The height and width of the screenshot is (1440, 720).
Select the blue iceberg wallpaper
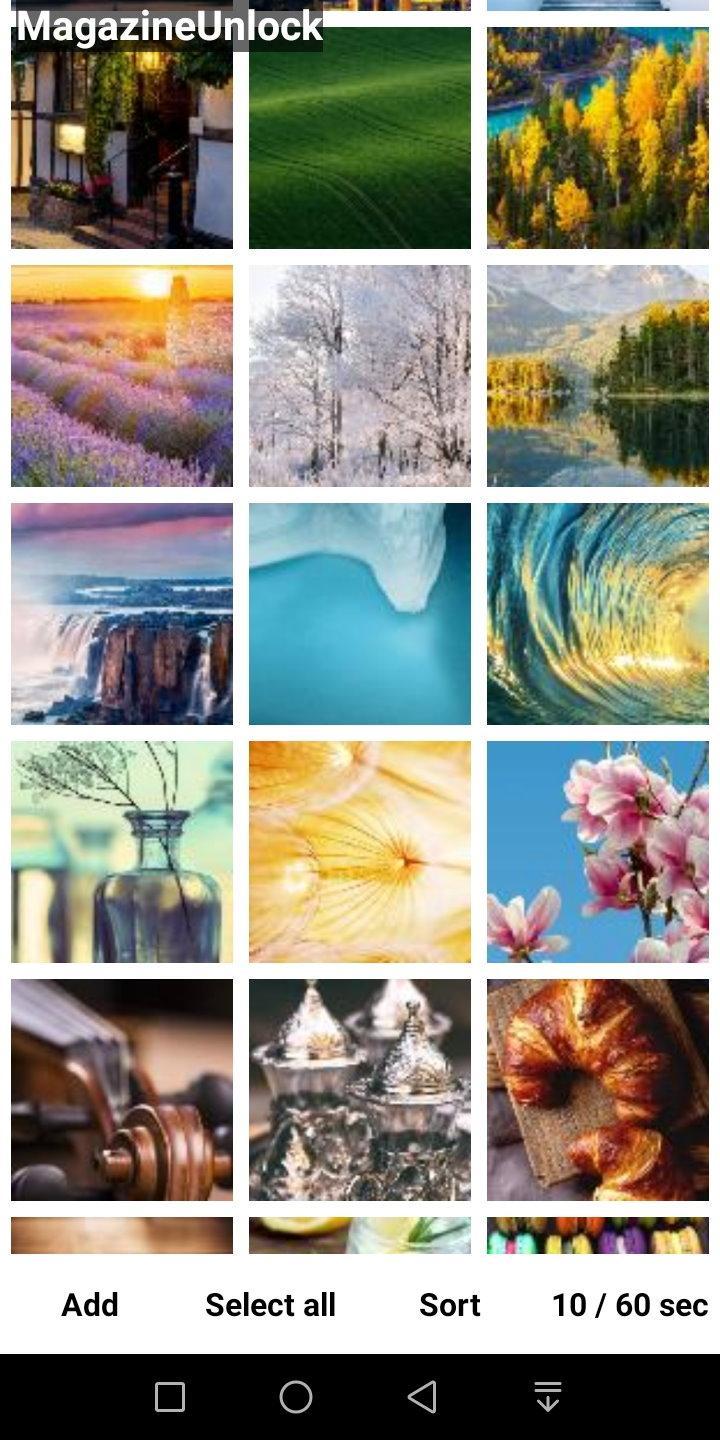(360, 614)
